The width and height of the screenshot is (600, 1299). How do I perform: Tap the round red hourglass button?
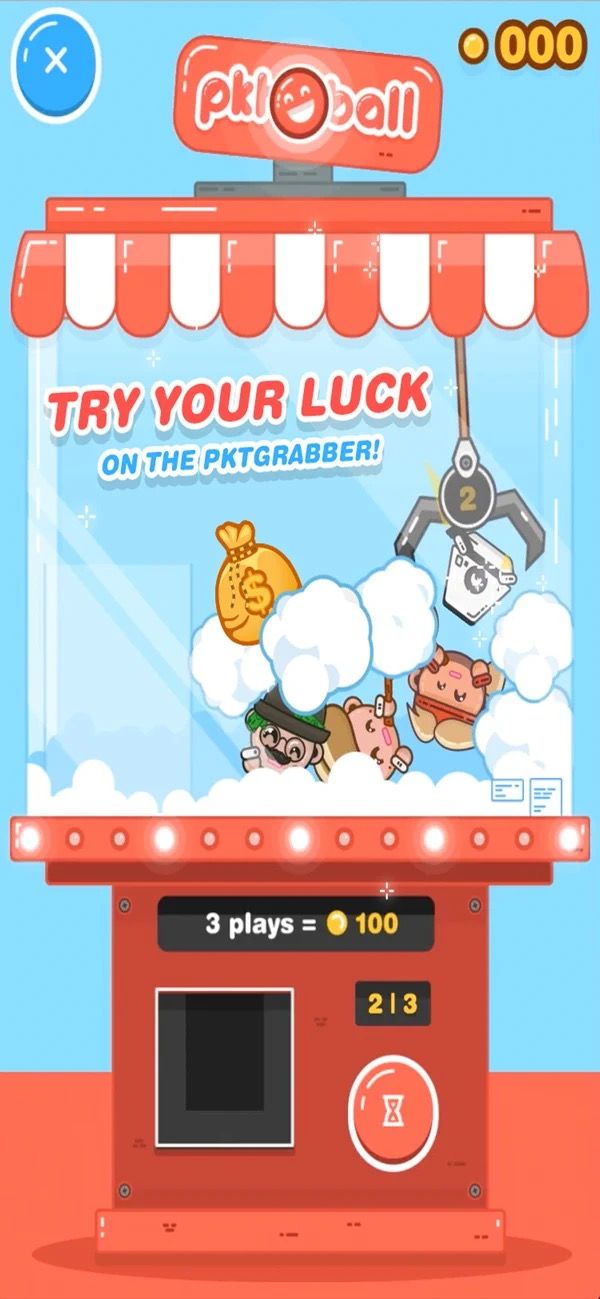(393, 1108)
